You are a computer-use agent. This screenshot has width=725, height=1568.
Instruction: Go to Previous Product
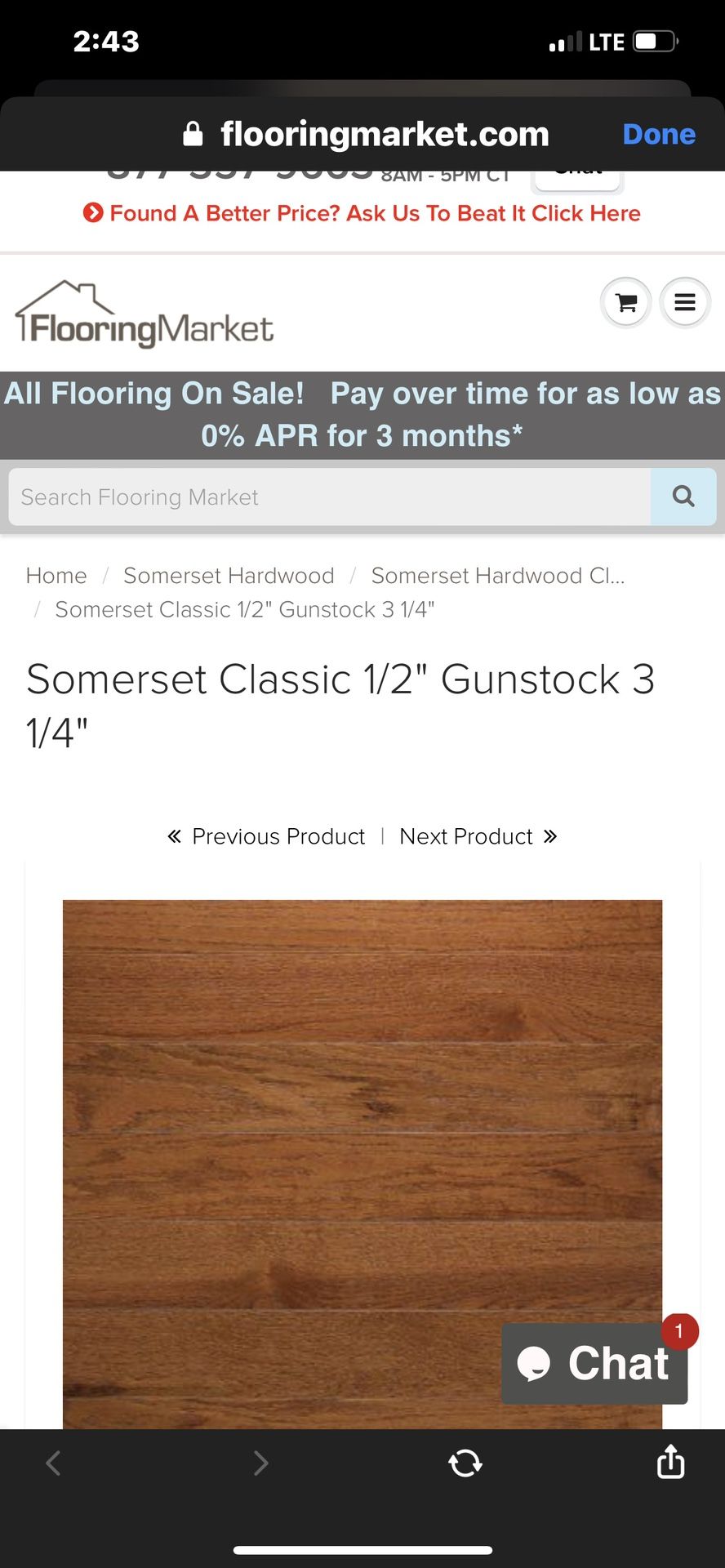[x=267, y=836]
